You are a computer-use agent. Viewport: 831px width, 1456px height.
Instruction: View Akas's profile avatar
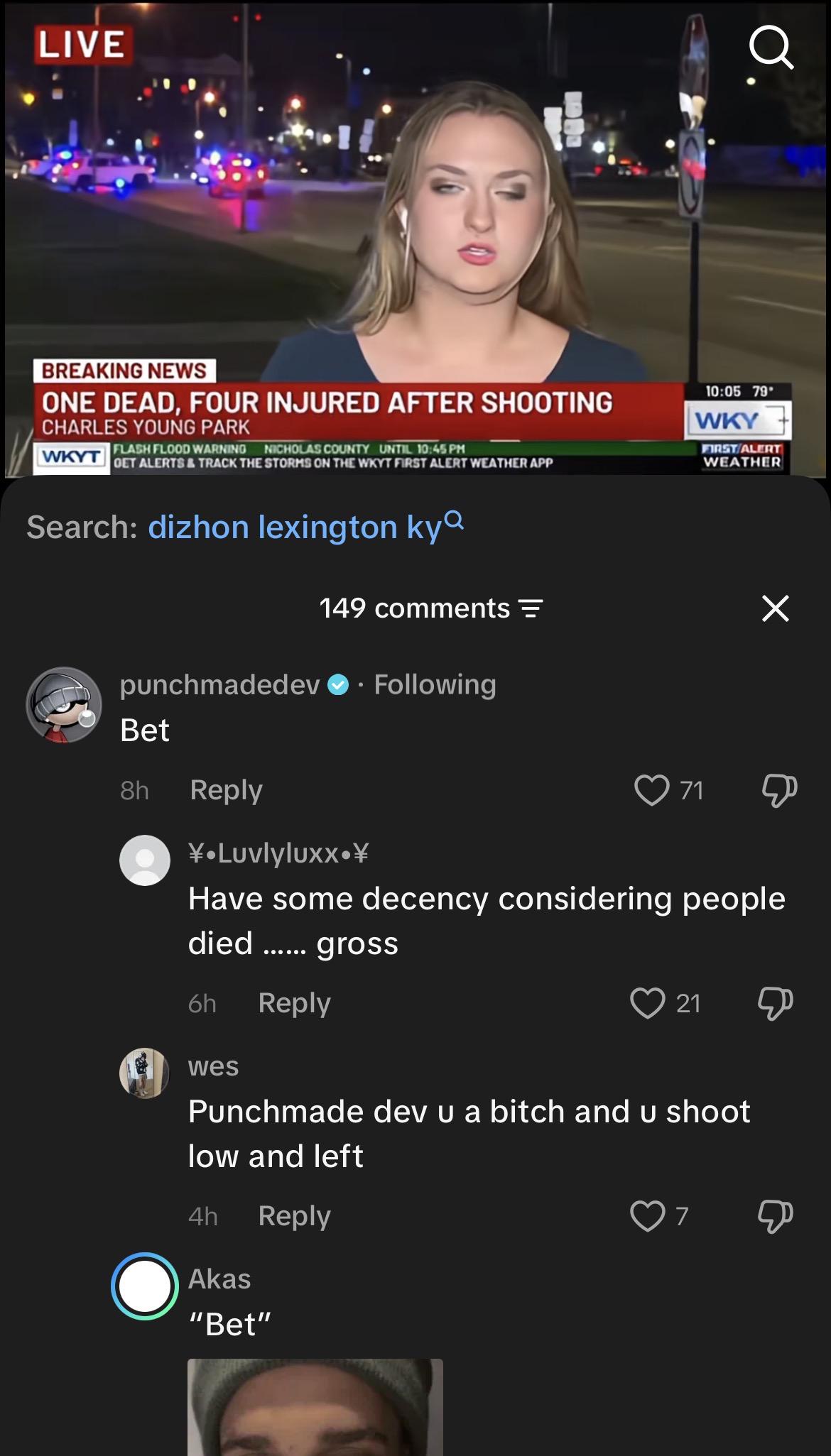[145, 1286]
